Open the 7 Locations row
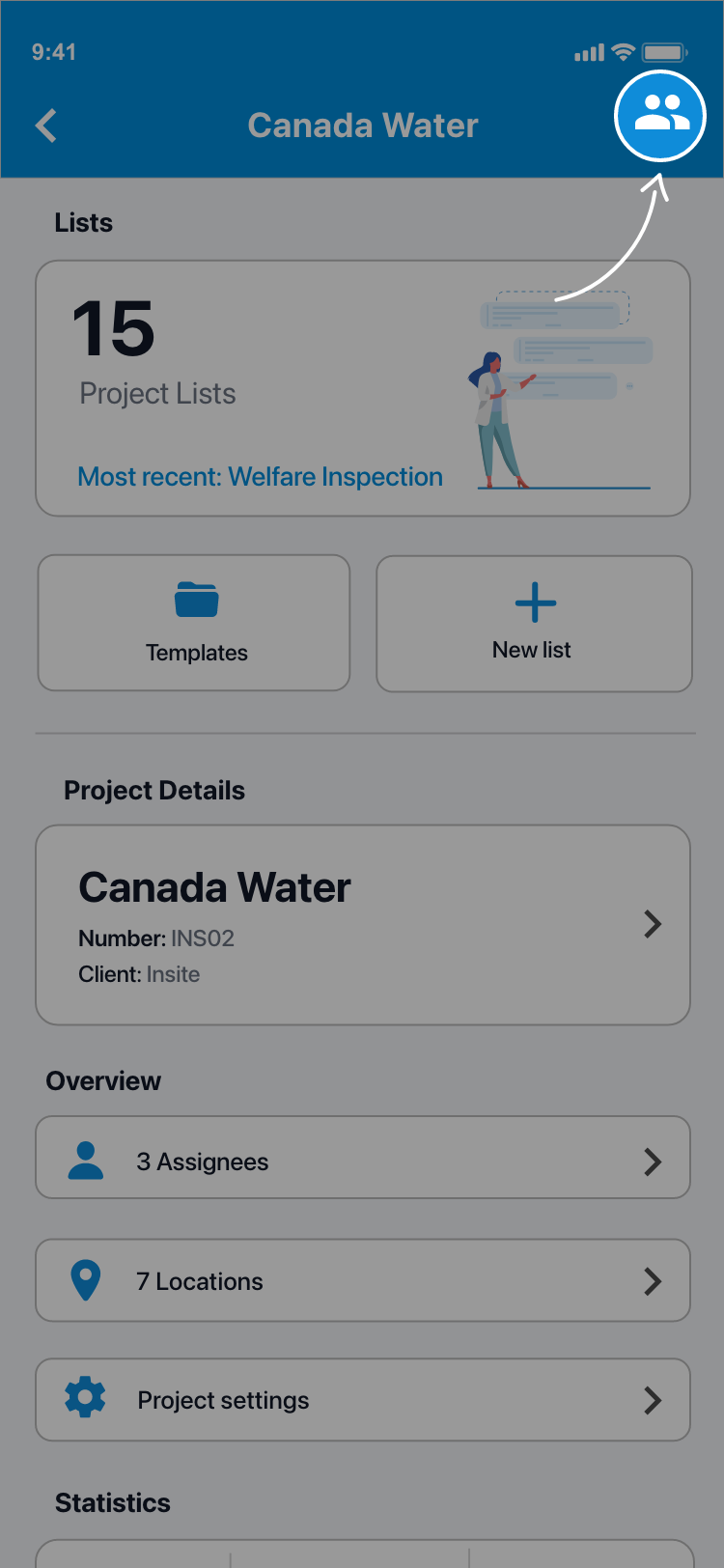The image size is (724, 1568). (x=363, y=1280)
